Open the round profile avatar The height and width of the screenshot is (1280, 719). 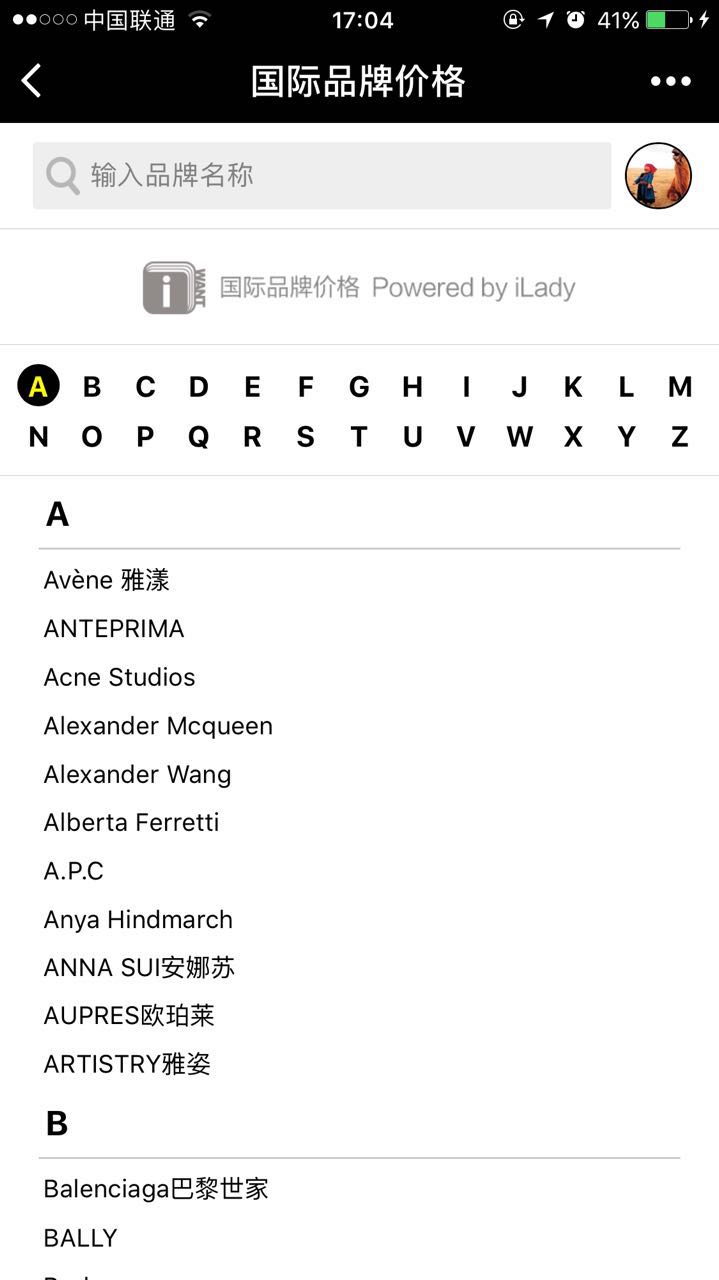(658, 176)
